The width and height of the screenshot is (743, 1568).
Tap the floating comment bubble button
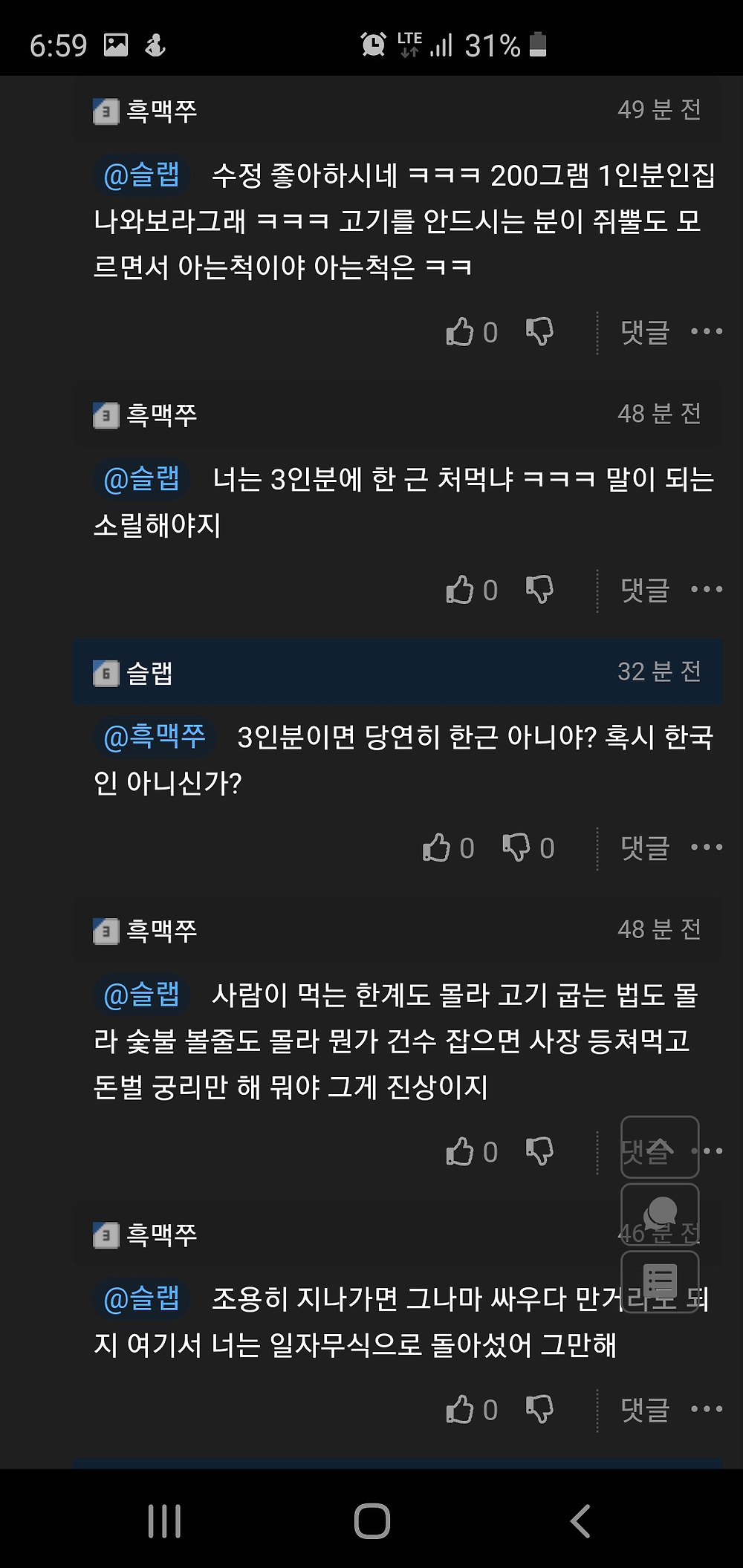(660, 1215)
